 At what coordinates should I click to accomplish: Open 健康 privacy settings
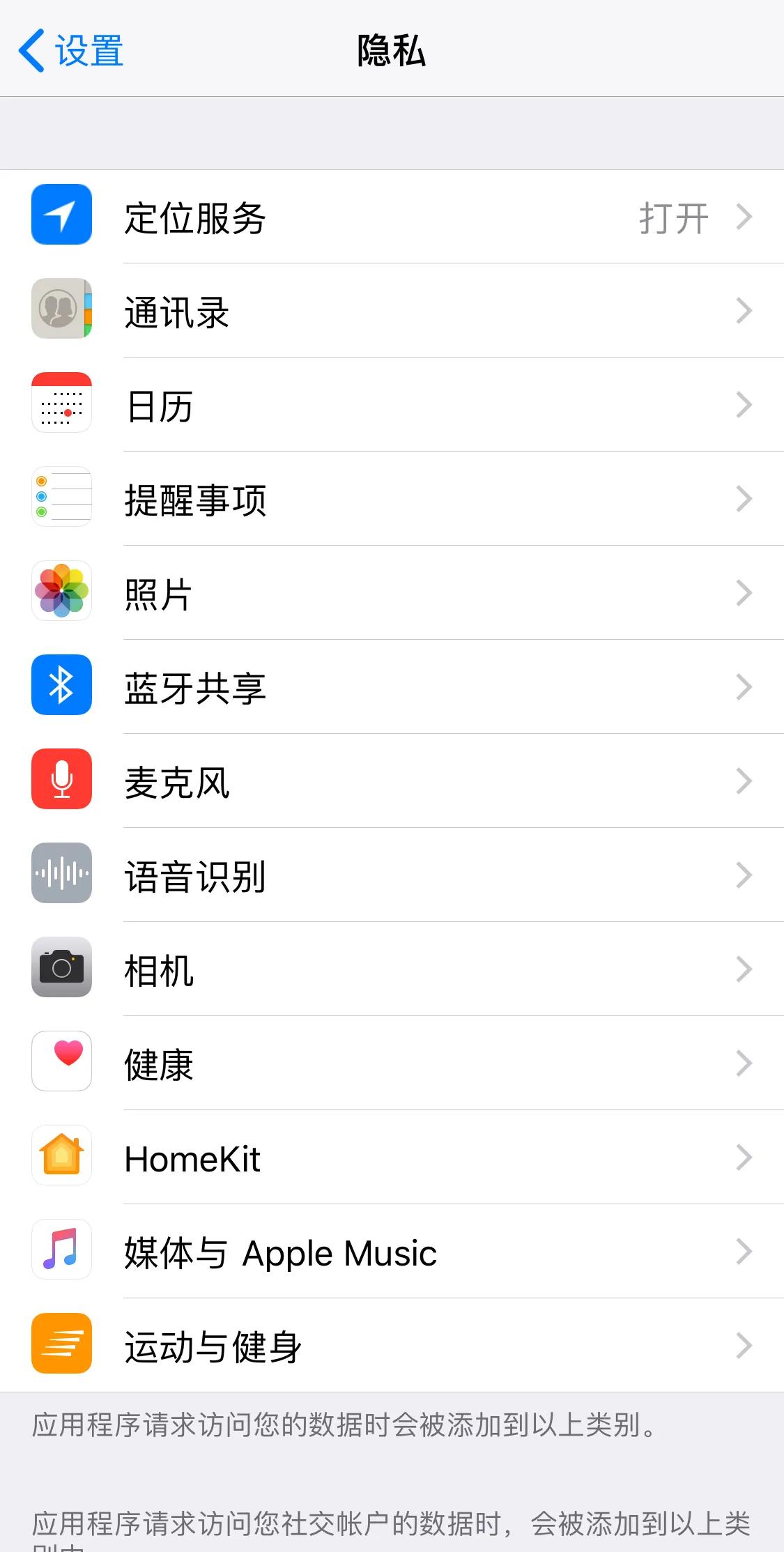(x=392, y=1064)
